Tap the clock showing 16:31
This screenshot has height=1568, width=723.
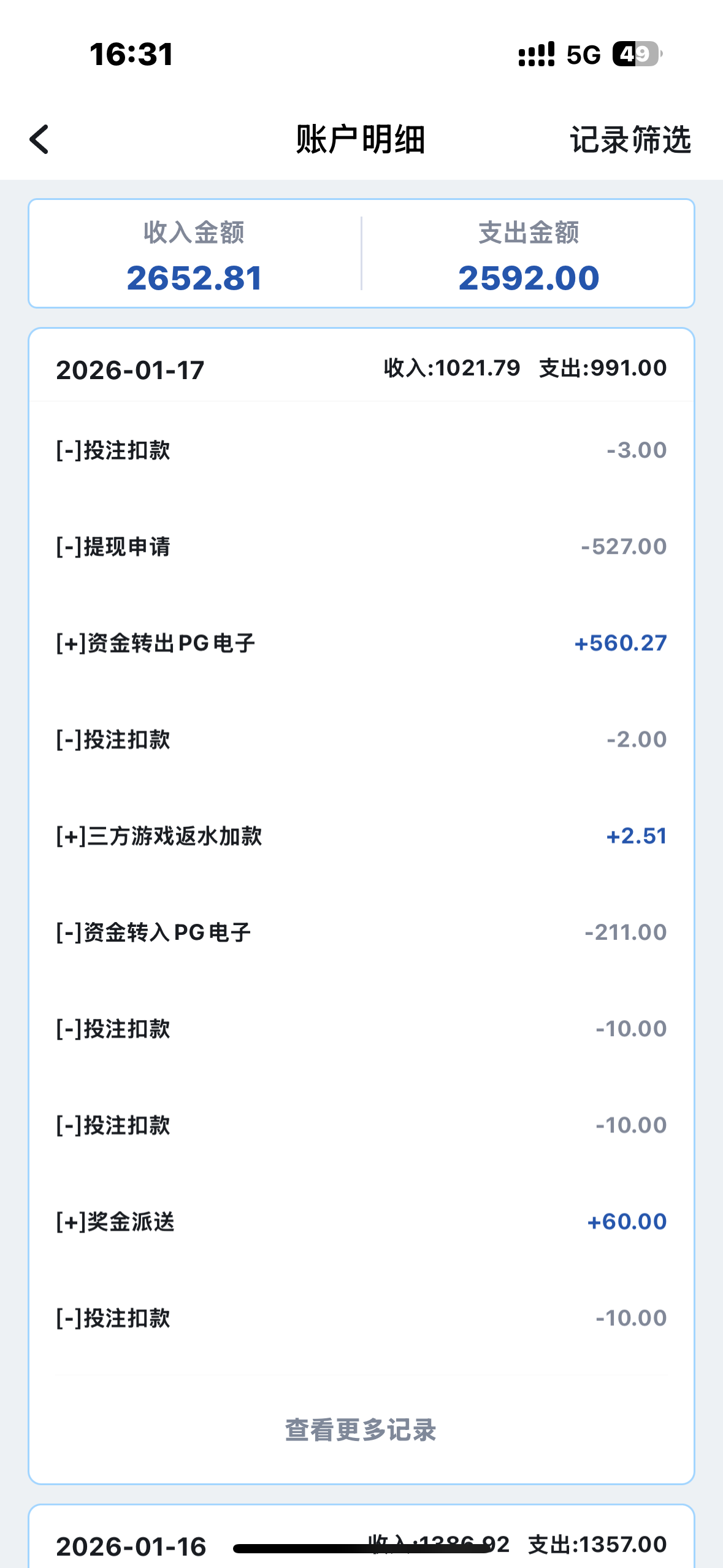click(x=130, y=55)
